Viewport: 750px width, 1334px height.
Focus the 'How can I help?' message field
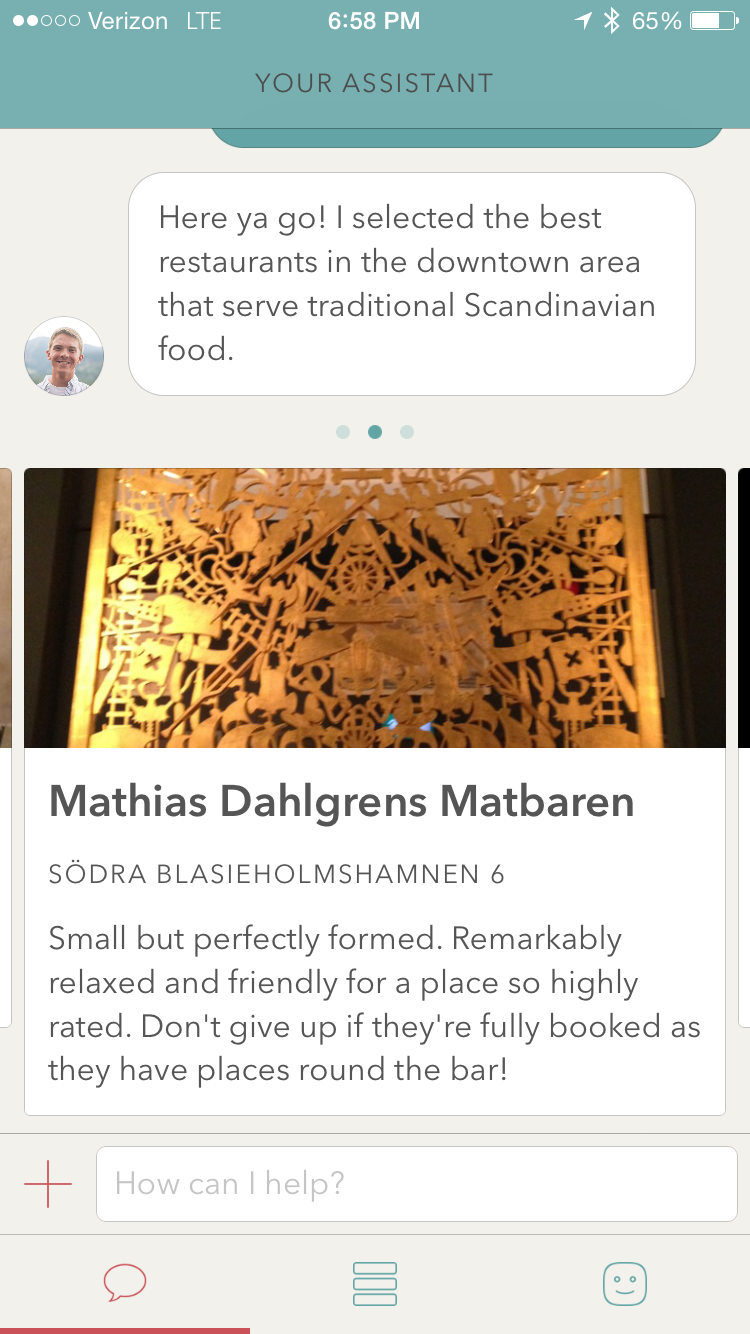coord(416,1184)
